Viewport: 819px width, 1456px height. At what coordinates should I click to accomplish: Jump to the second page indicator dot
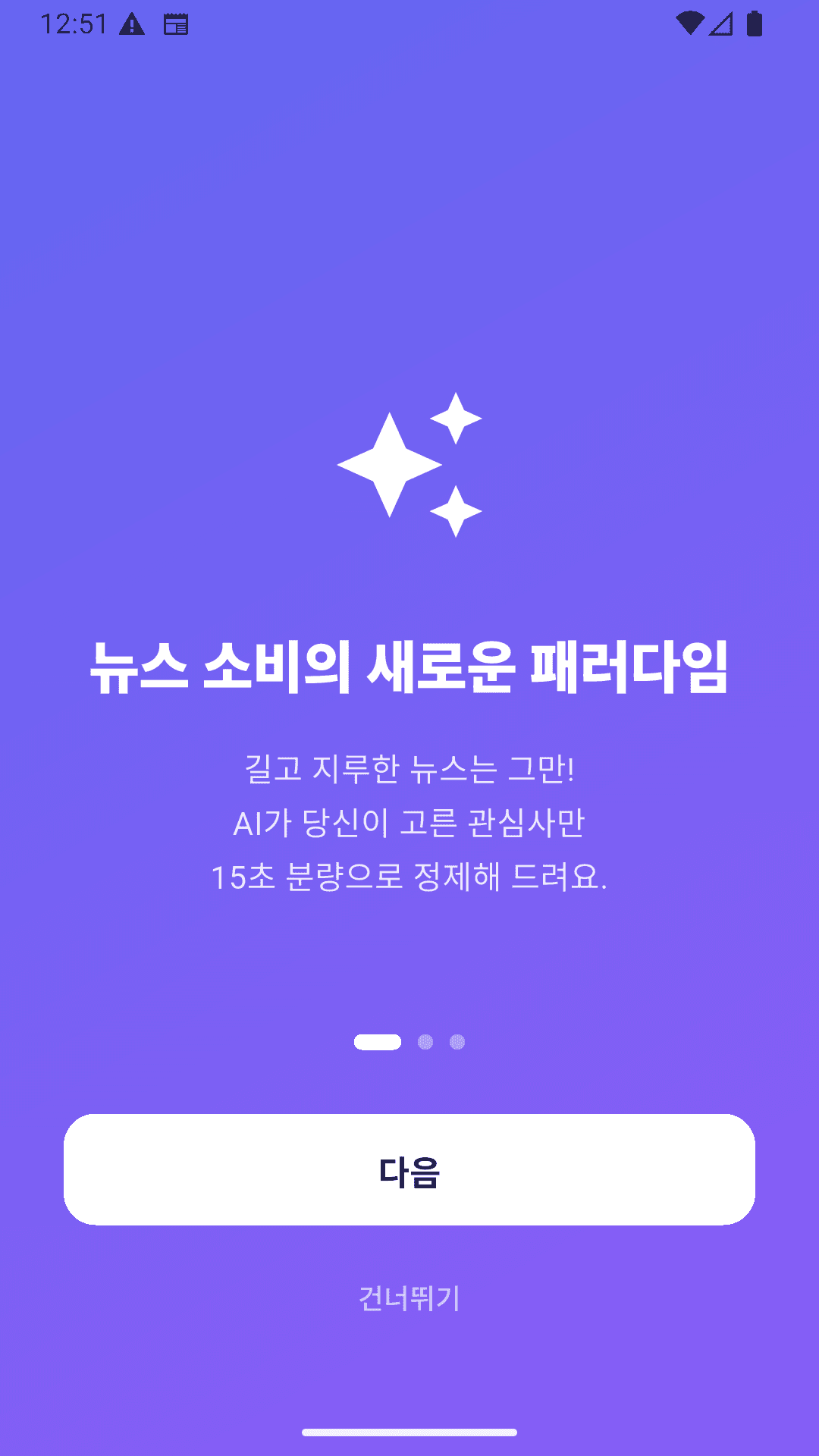[425, 1042]
